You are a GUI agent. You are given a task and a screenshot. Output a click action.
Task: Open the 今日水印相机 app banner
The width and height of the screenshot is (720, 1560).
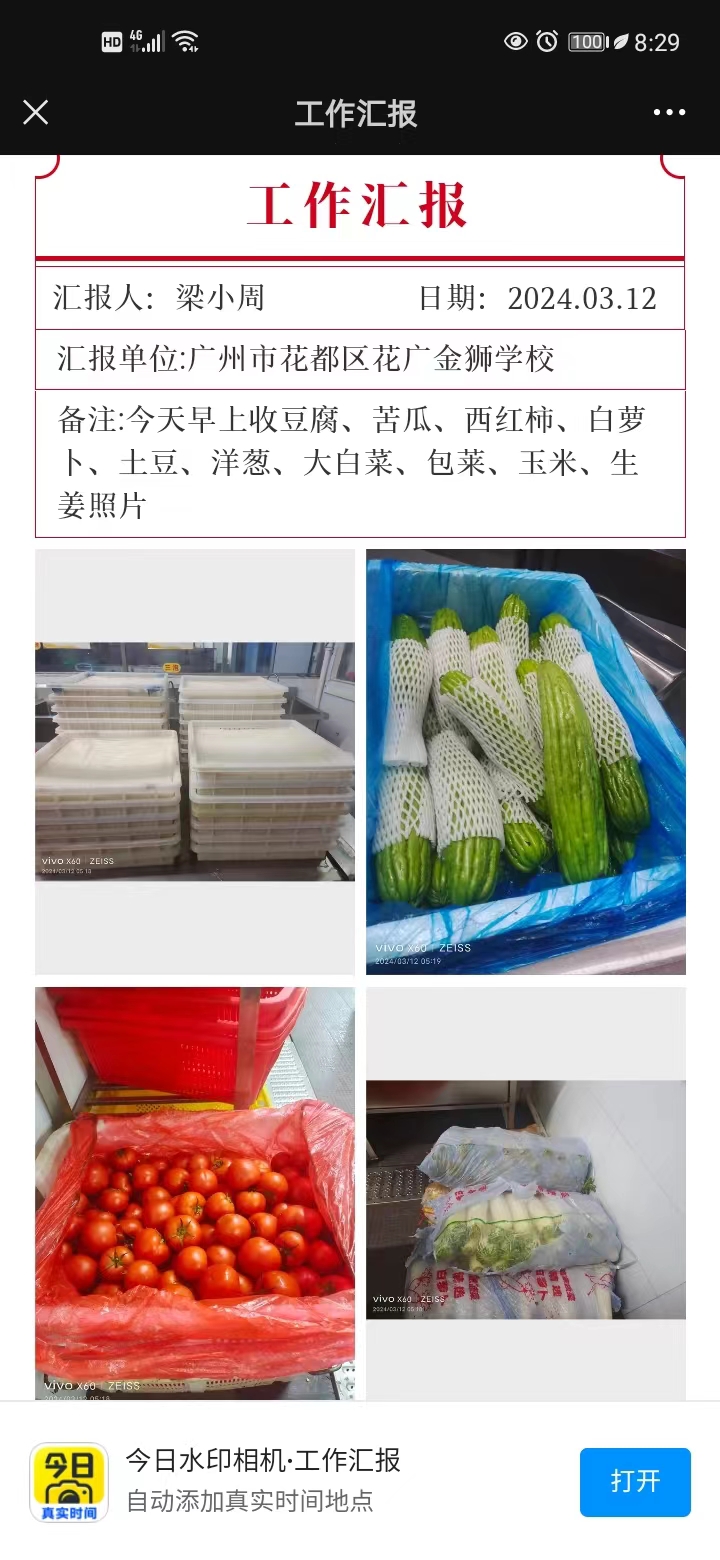pos(263,1480)
